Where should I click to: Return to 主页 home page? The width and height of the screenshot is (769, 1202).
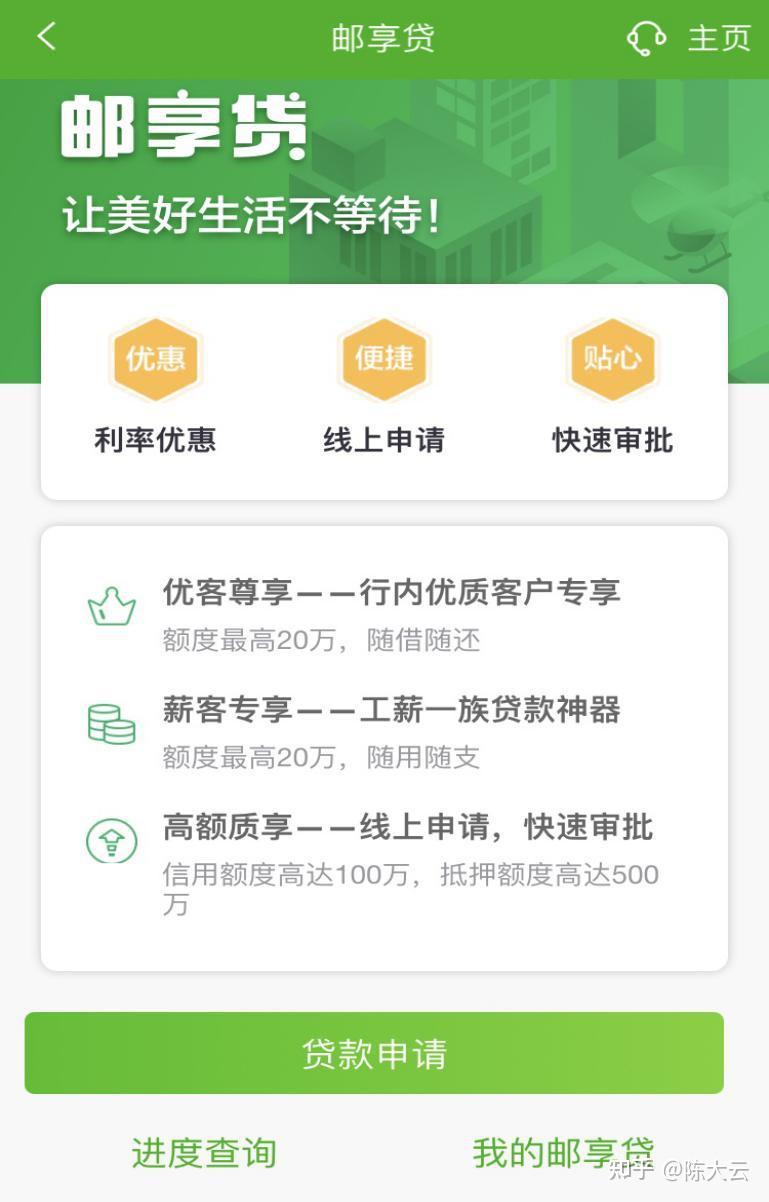(719, 38)
